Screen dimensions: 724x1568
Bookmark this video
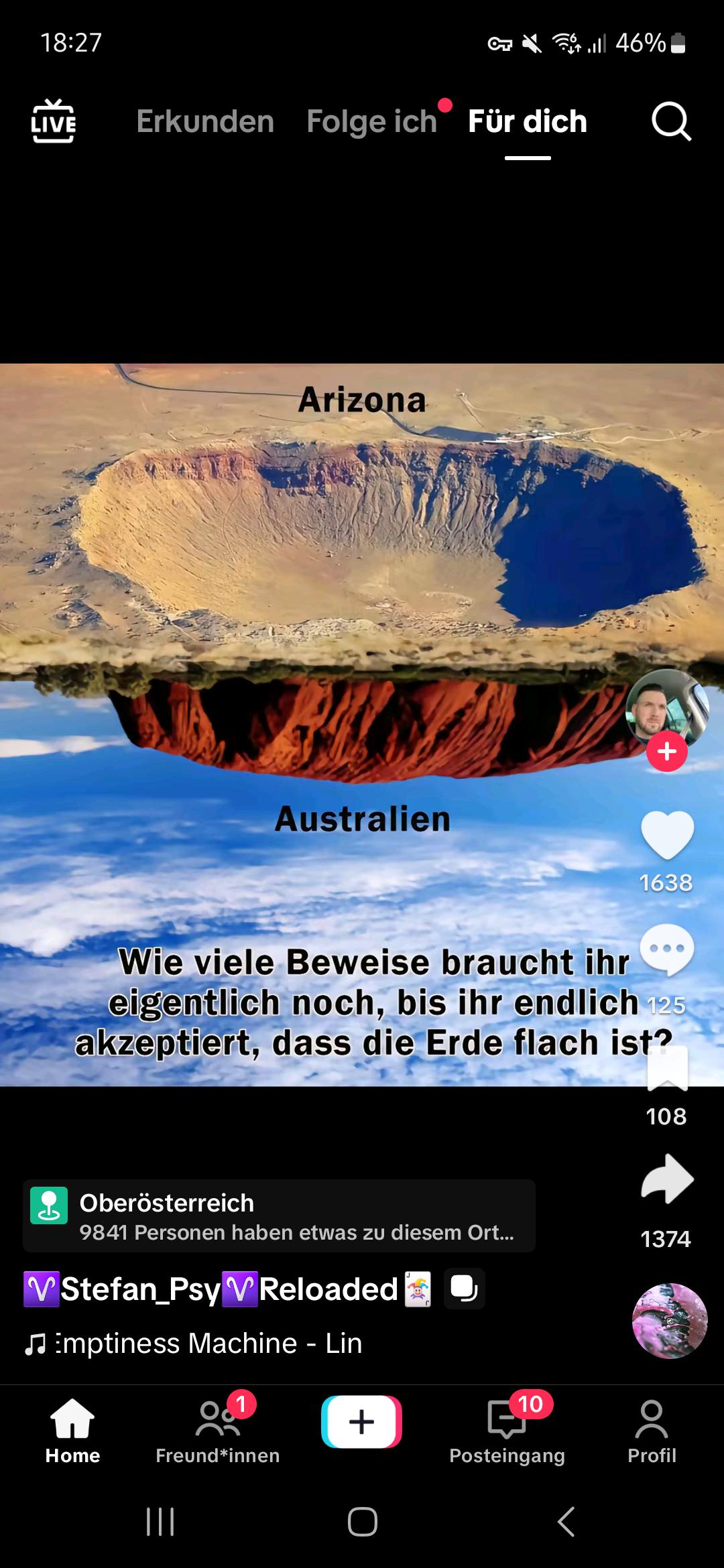667,1069
